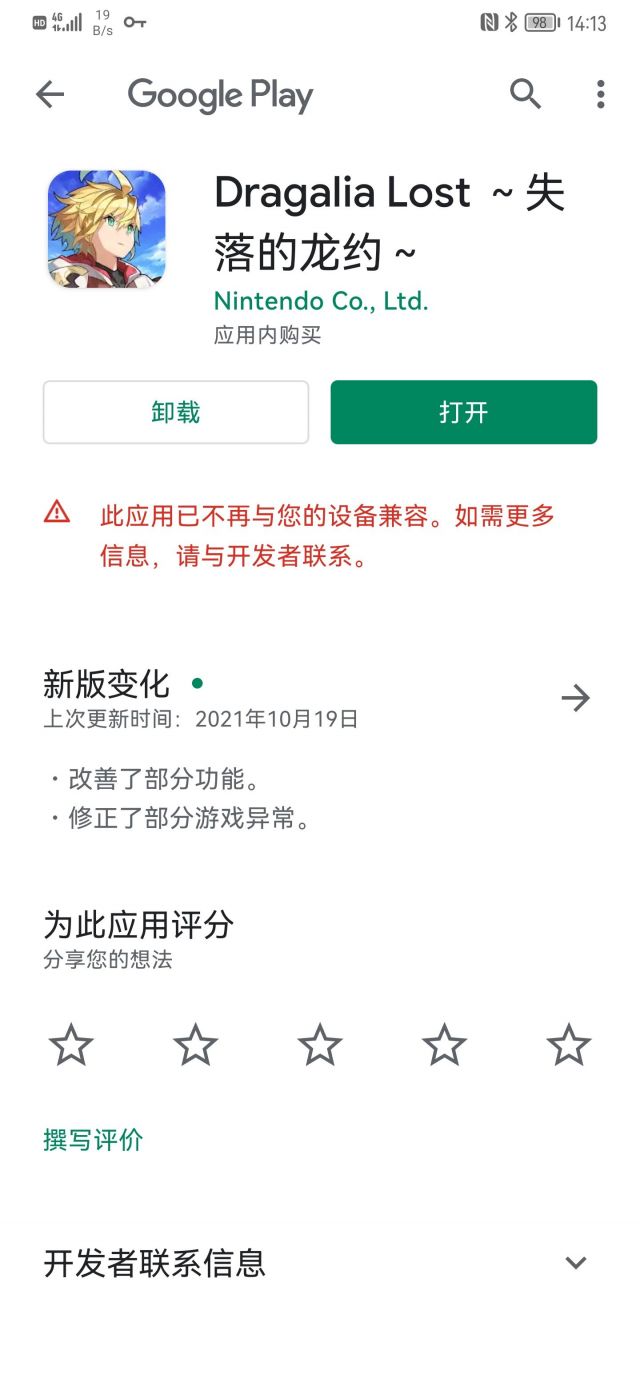640x1386 pixels.
Task: Rate the app five stars
Action: point(569,1045)
